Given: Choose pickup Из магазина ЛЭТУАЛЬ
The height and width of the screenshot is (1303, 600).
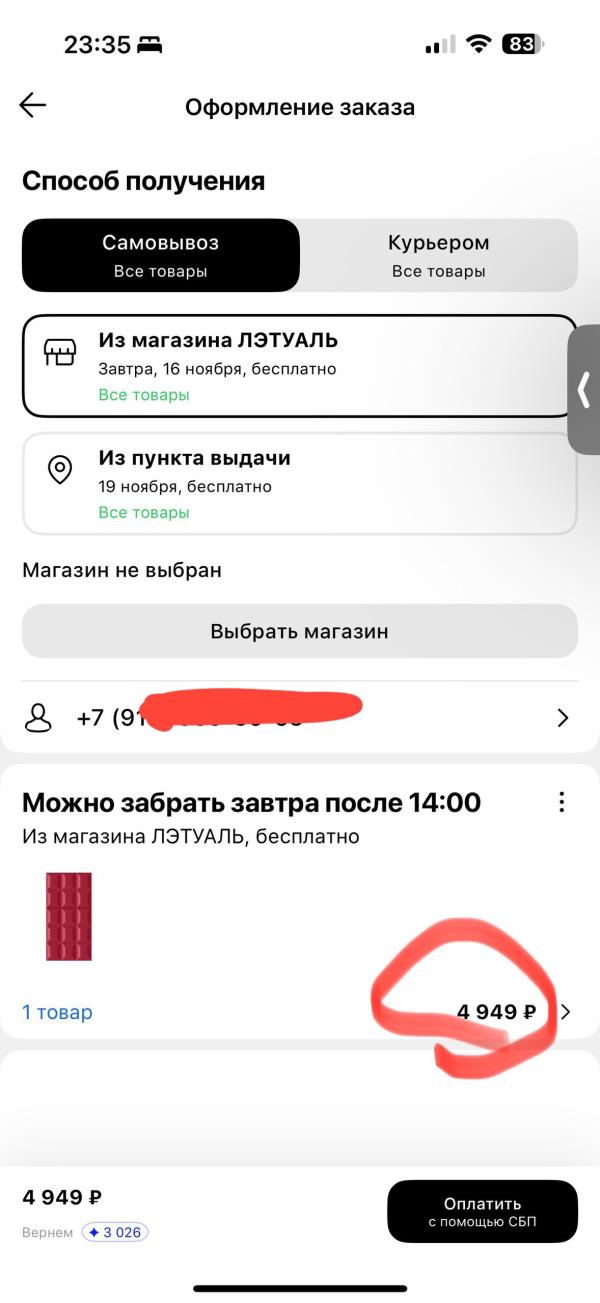Looking at the screenshot, I should point(299,366).
